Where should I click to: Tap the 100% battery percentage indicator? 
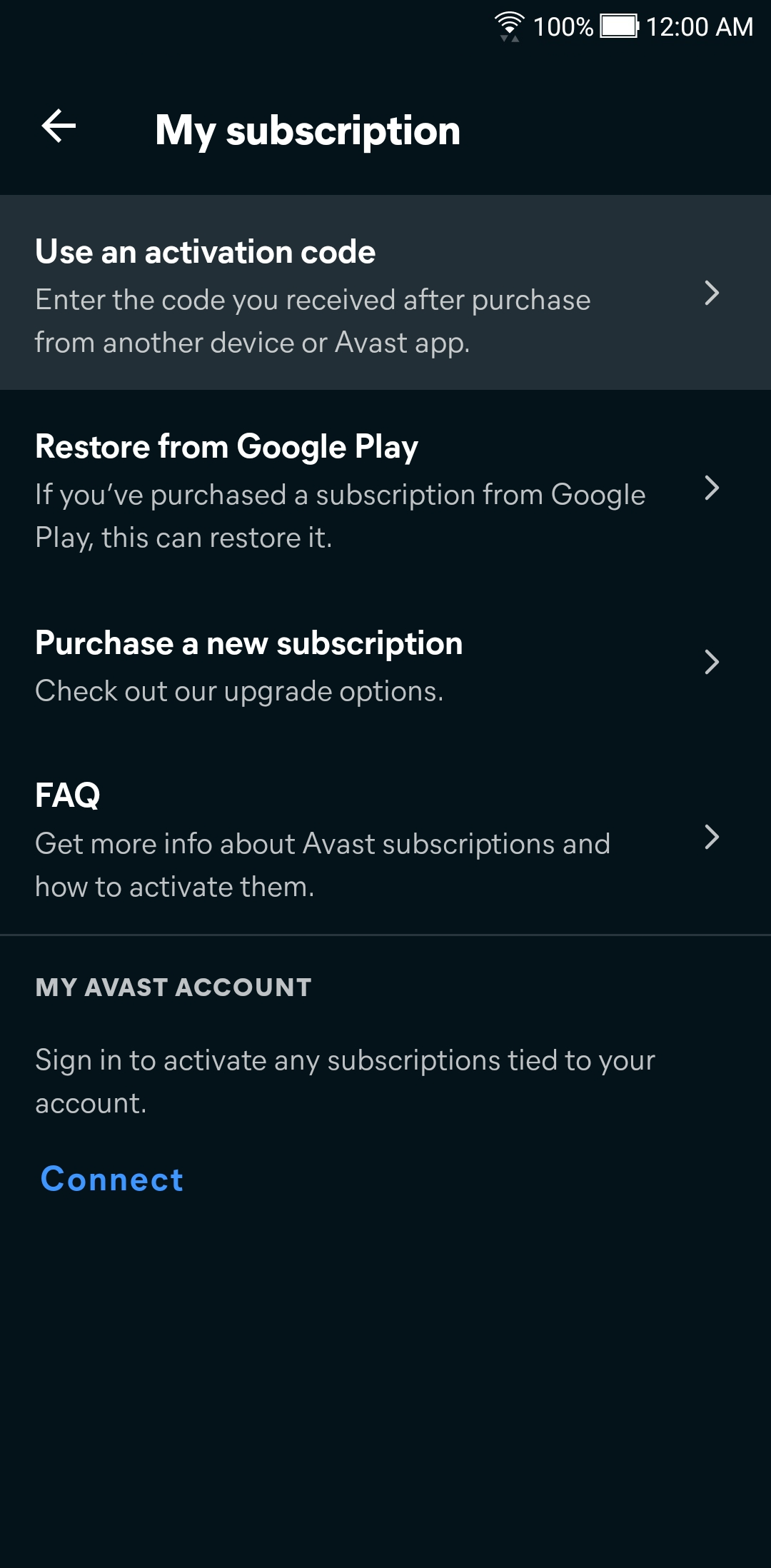click(563, 26)
